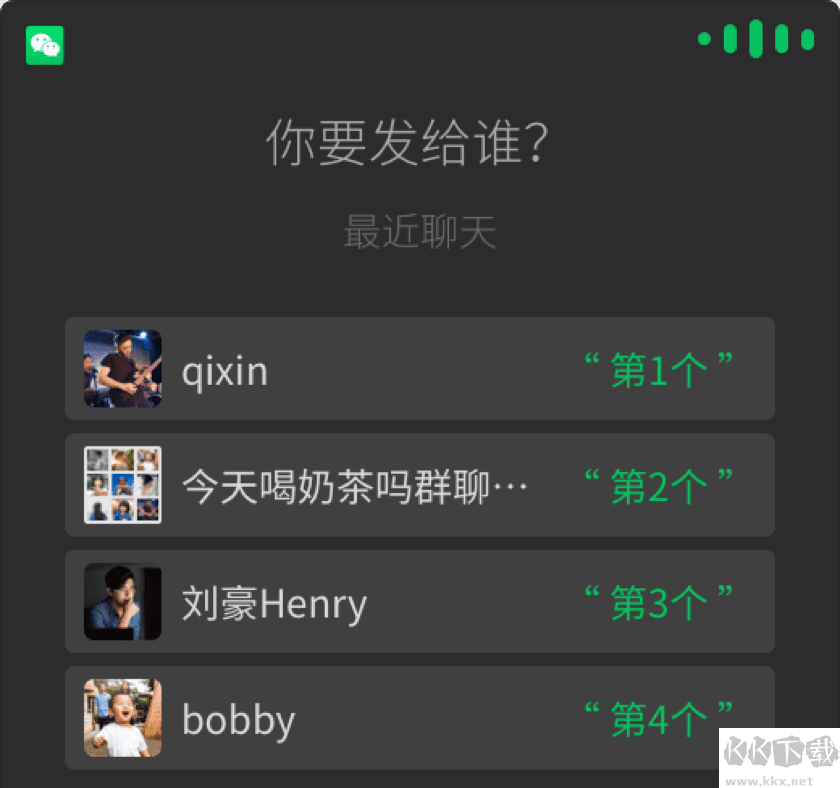Select qixin as the recipient
The width and height of the screenshot is (840, 788).
click(x=419, y=369)
